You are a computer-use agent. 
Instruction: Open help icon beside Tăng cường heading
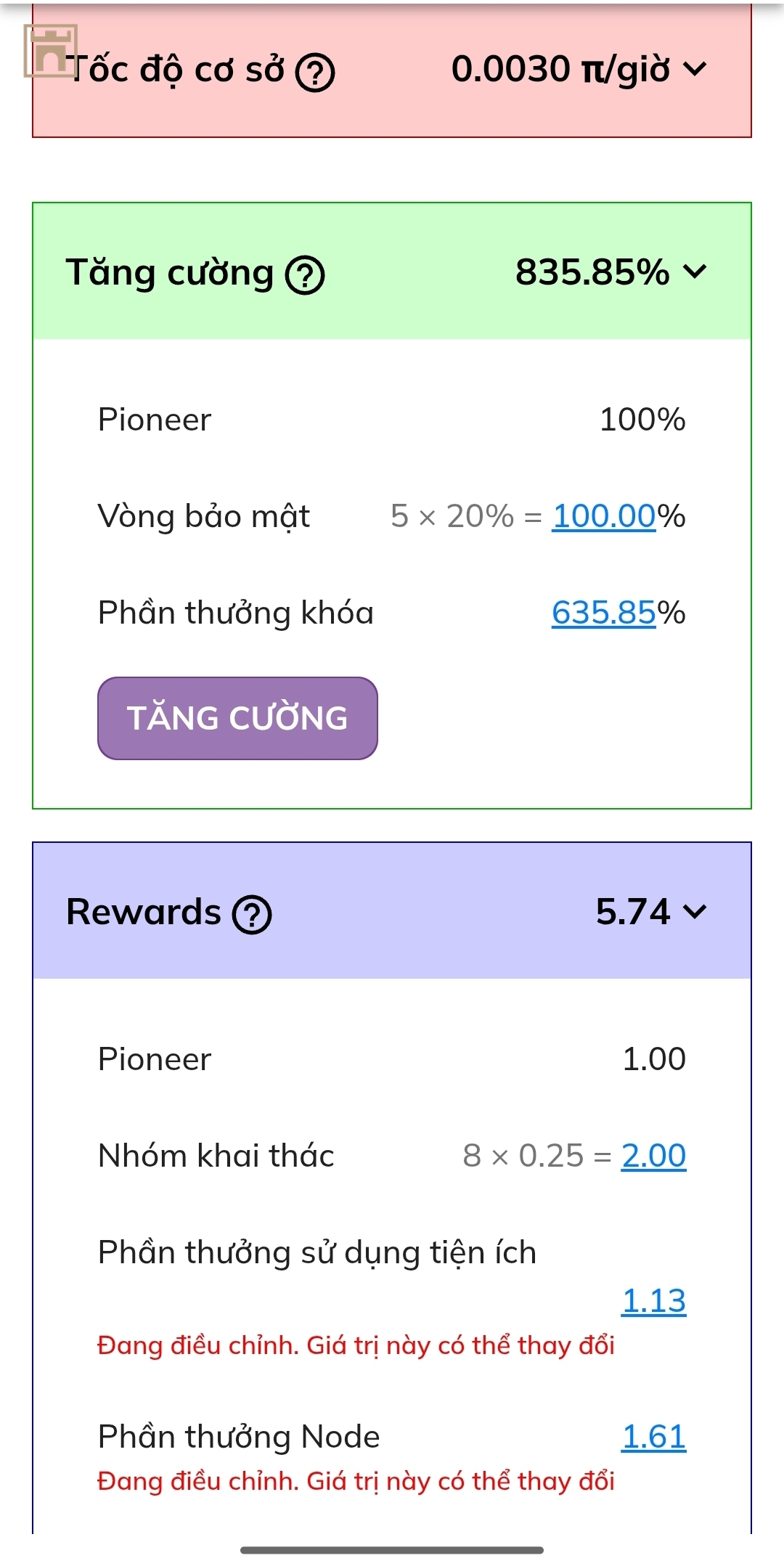[x=305, y=275]
